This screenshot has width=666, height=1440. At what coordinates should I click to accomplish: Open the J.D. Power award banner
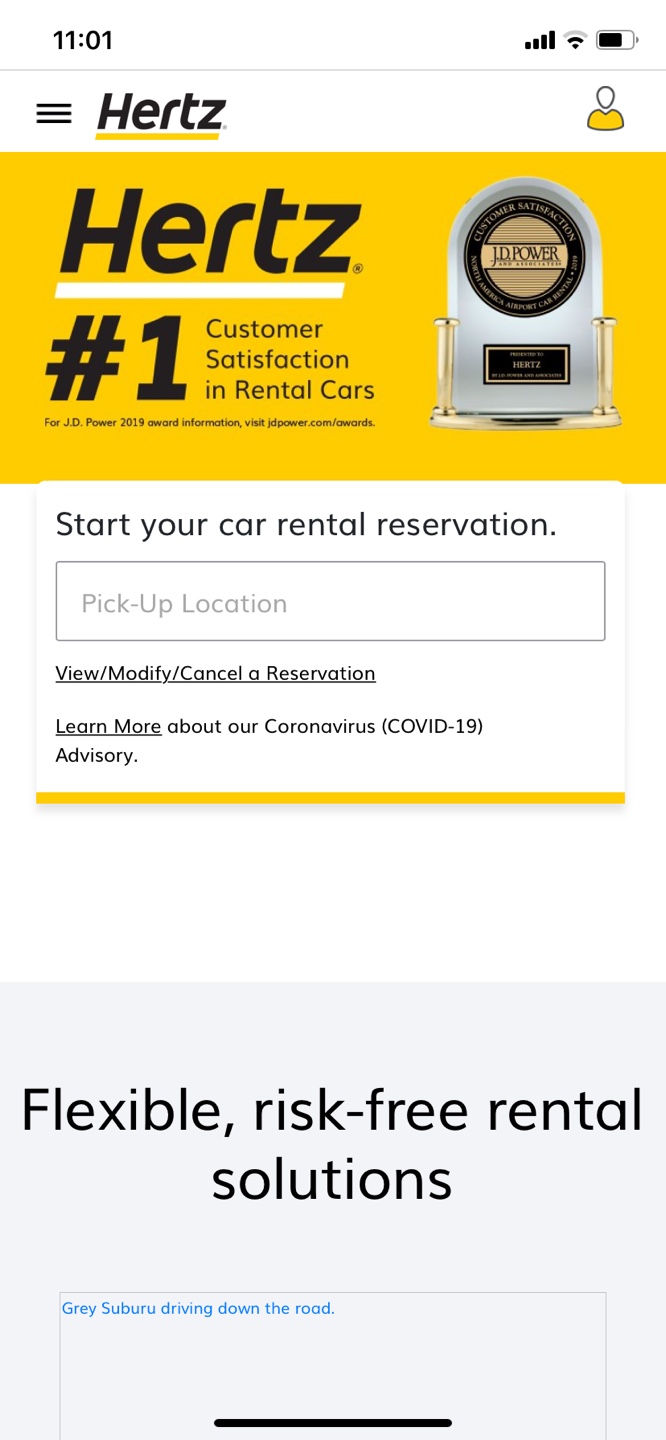tap(332, 318)
